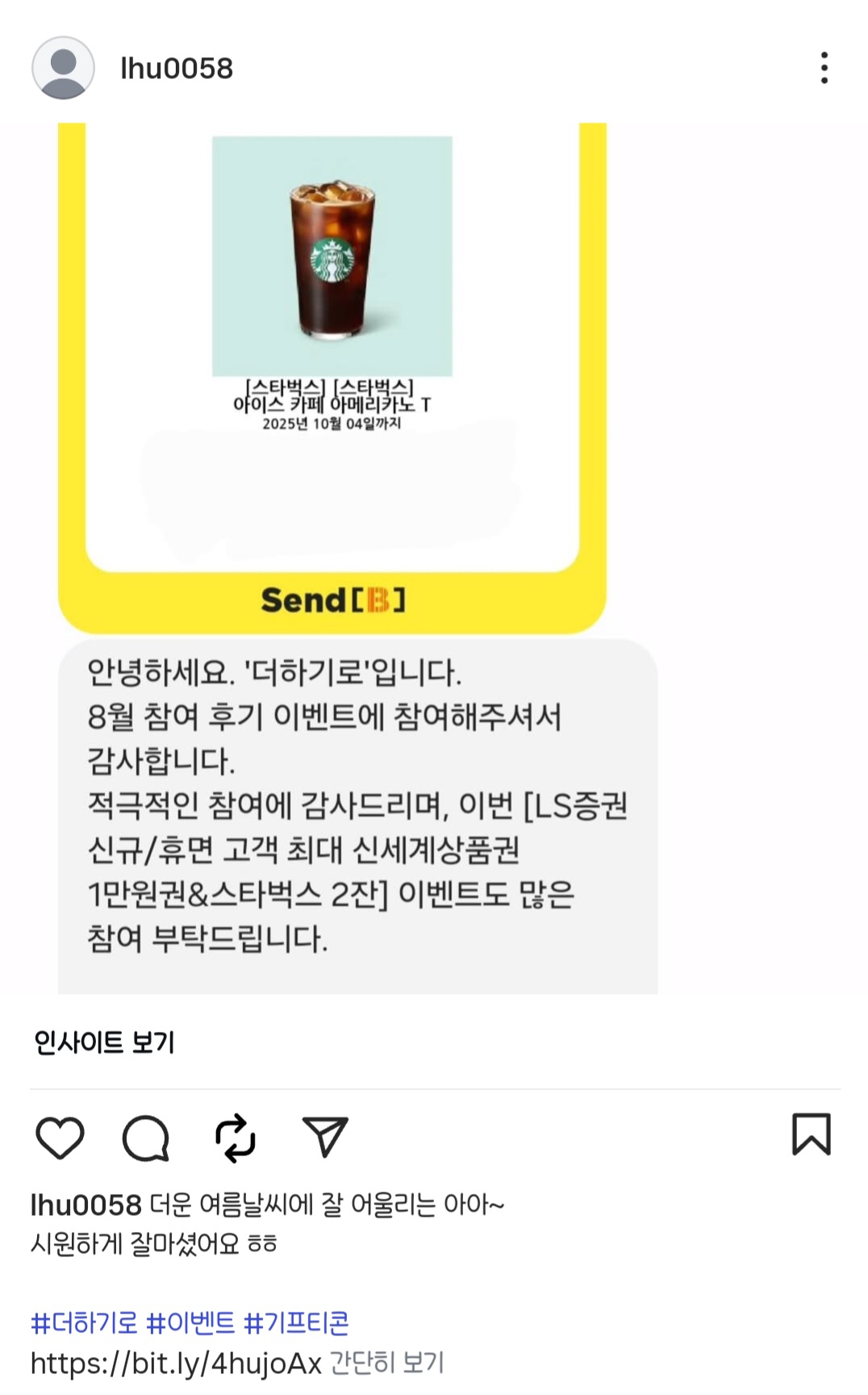Open the #기프티콘 hashtag
The image size is (868, 1395).
coord(296,1323)
